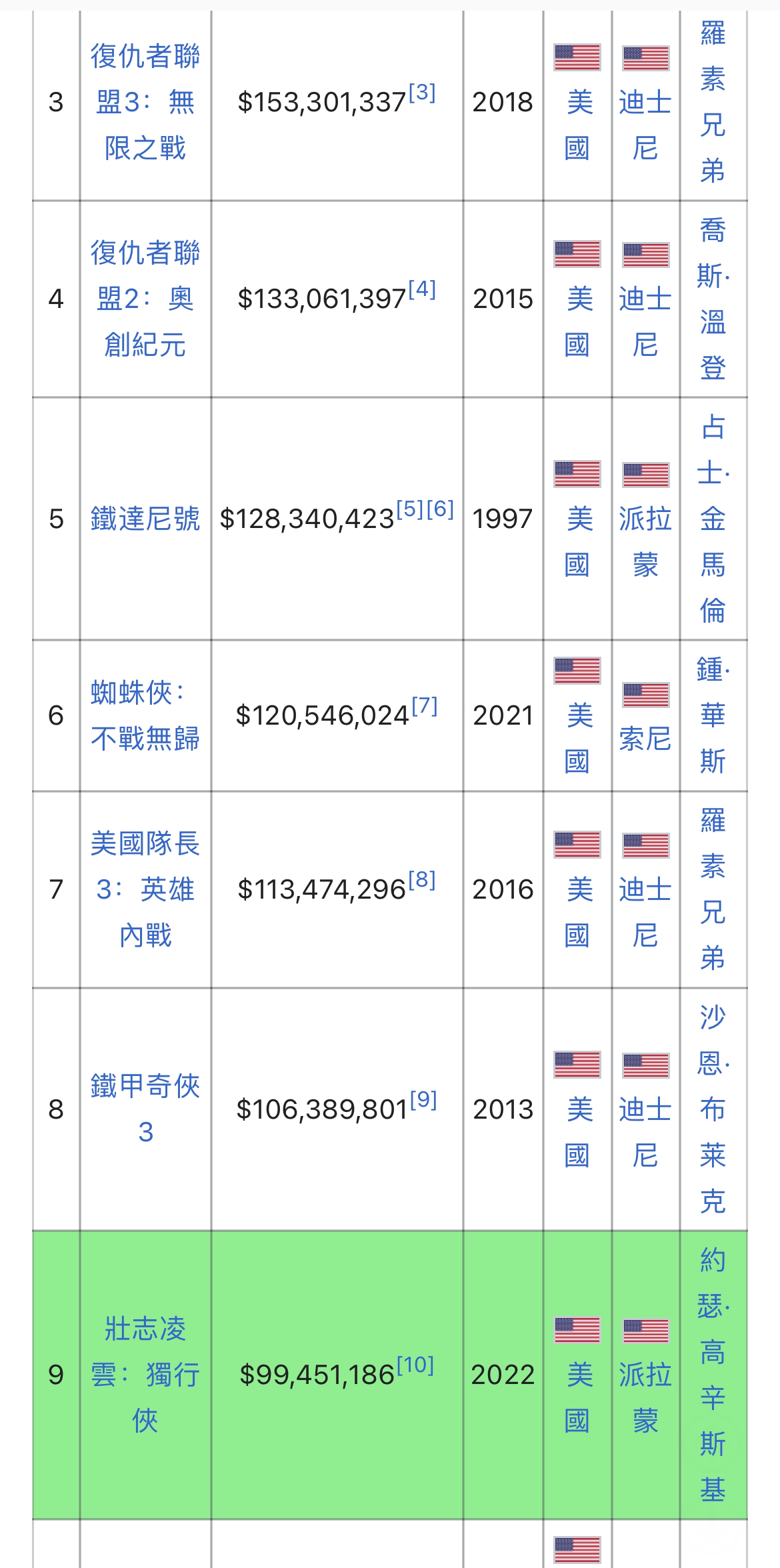Open director link 約瑟·高辛斯基
This screenshot has height=1568, width=780.
pos(713,1375)
